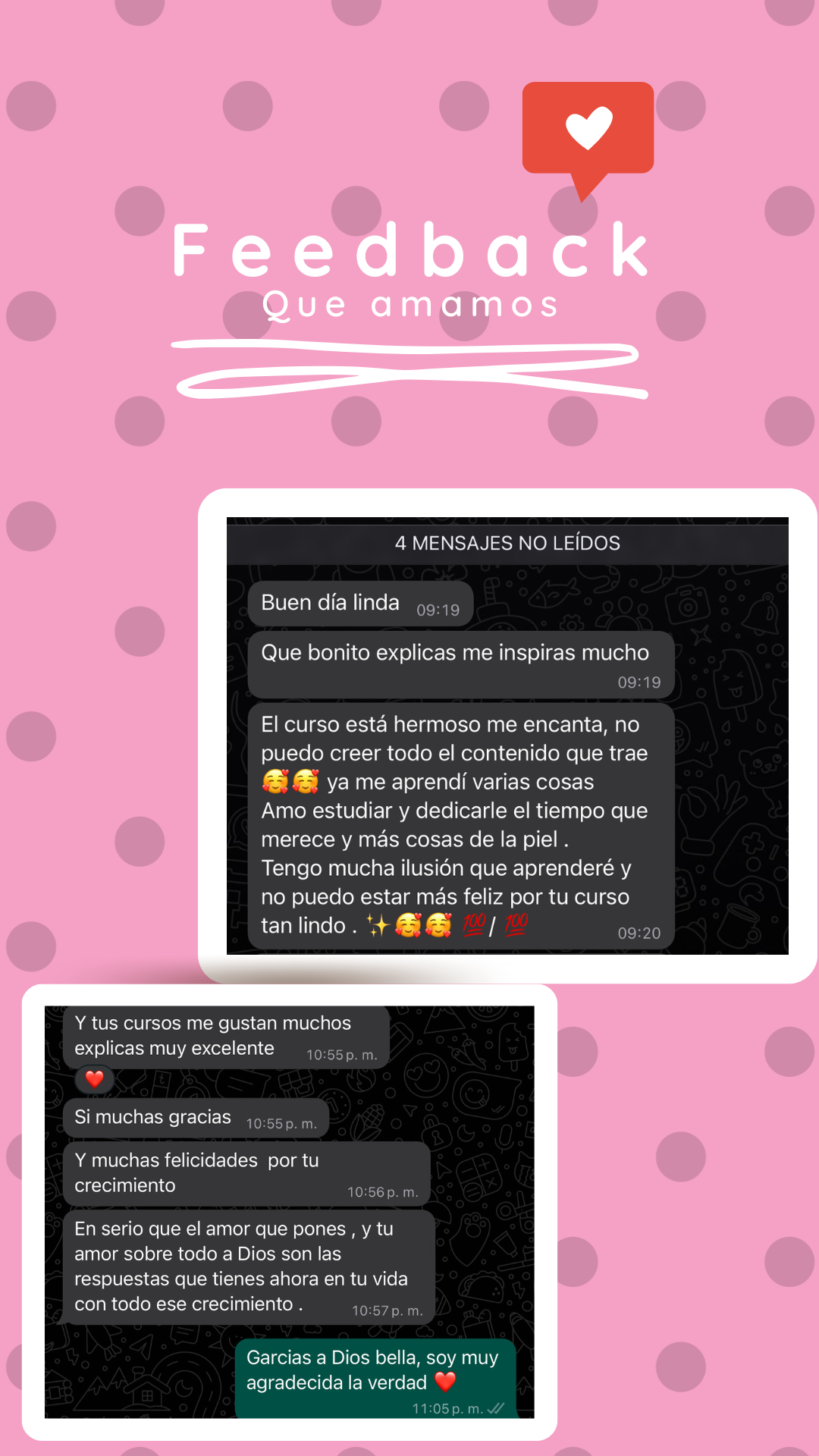Select the star doodle on the dark background

pos(701,635)
